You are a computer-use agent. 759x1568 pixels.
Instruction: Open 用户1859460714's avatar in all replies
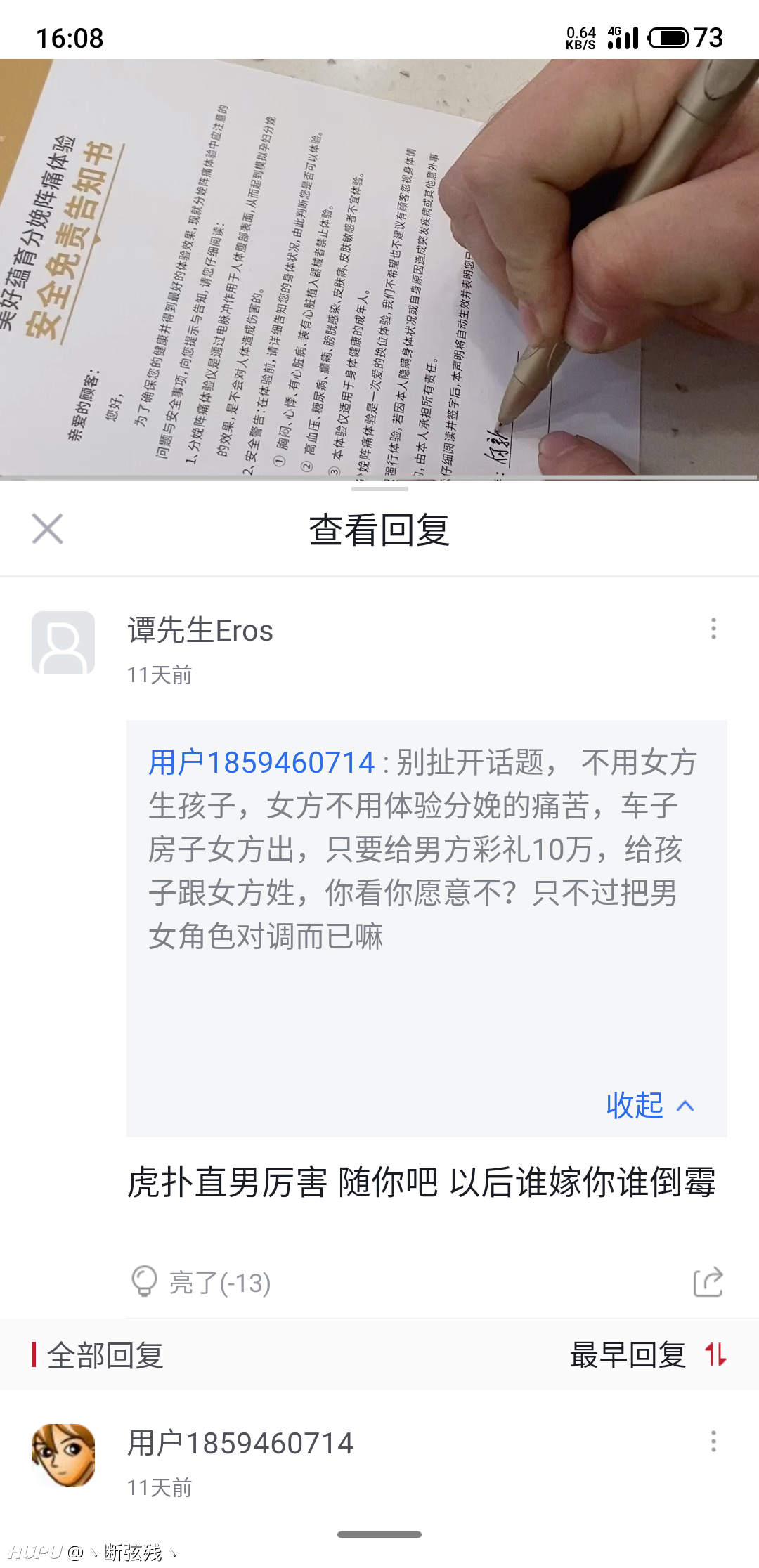click(x=63, y=1456)
